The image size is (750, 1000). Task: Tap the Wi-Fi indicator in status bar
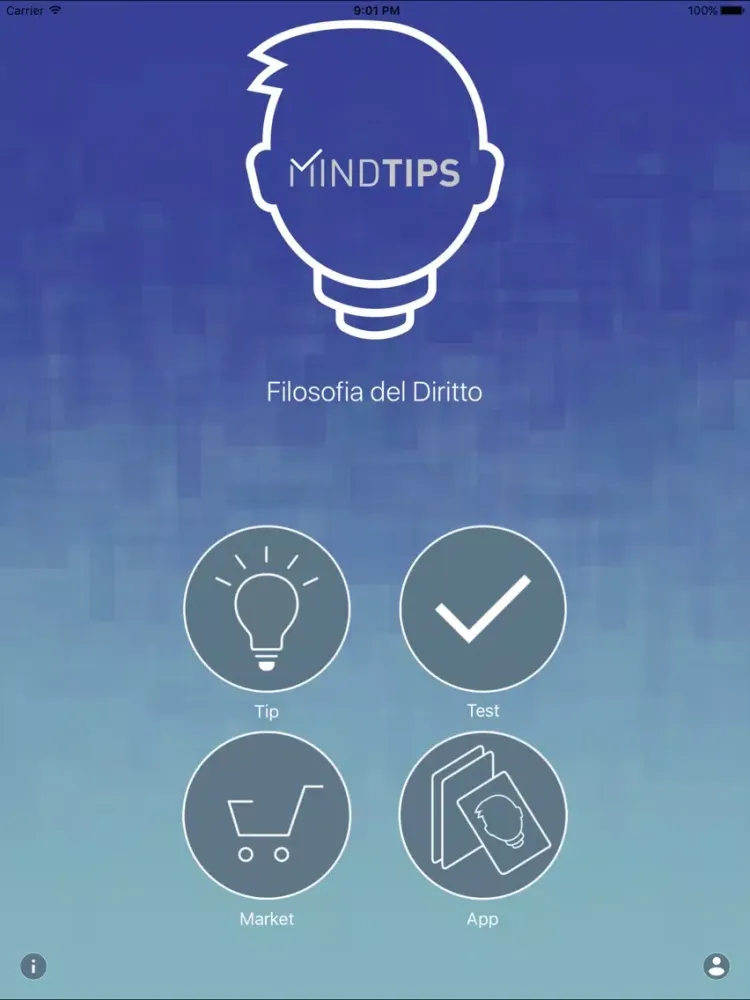click(x=57, y=8)
